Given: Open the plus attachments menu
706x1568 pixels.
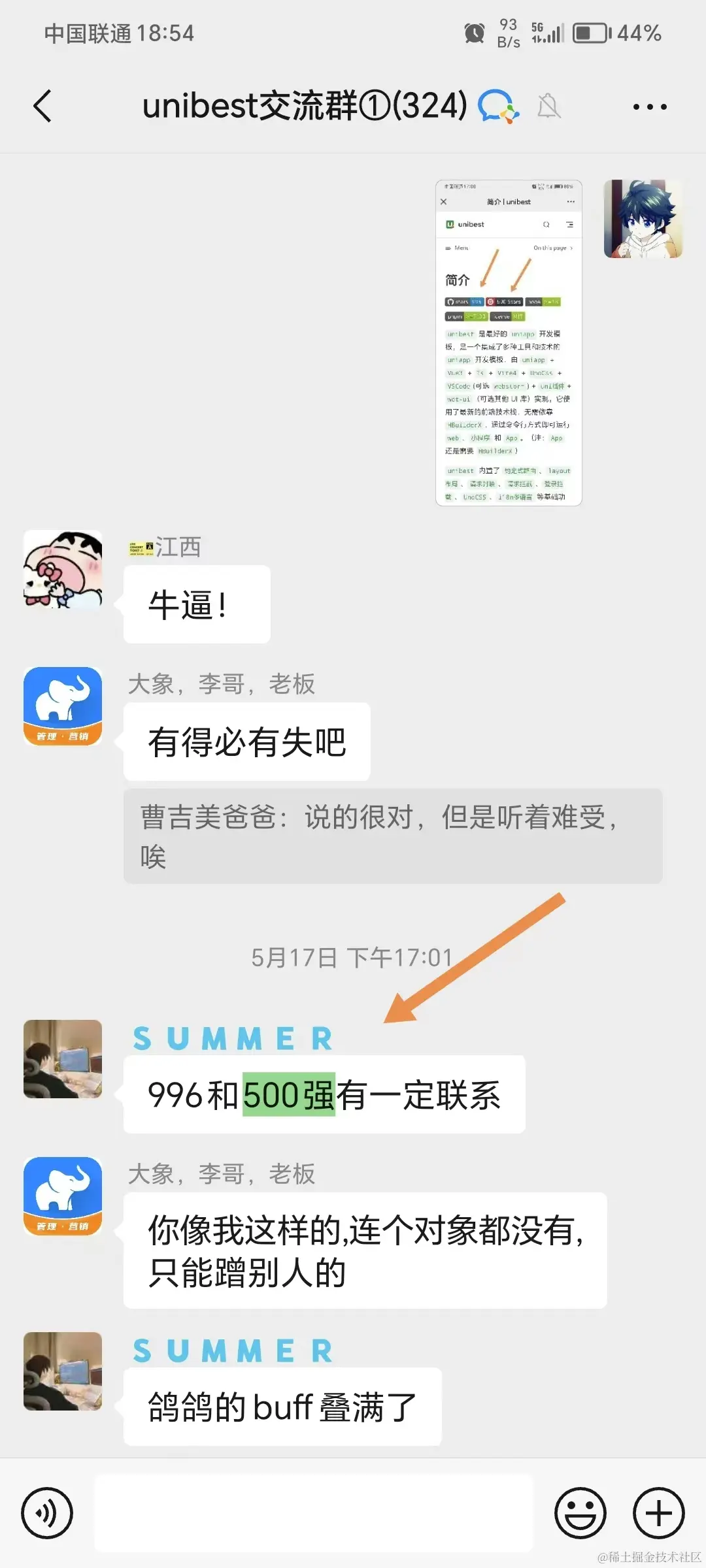Looking at the screenshot, I should (658, 1513).
